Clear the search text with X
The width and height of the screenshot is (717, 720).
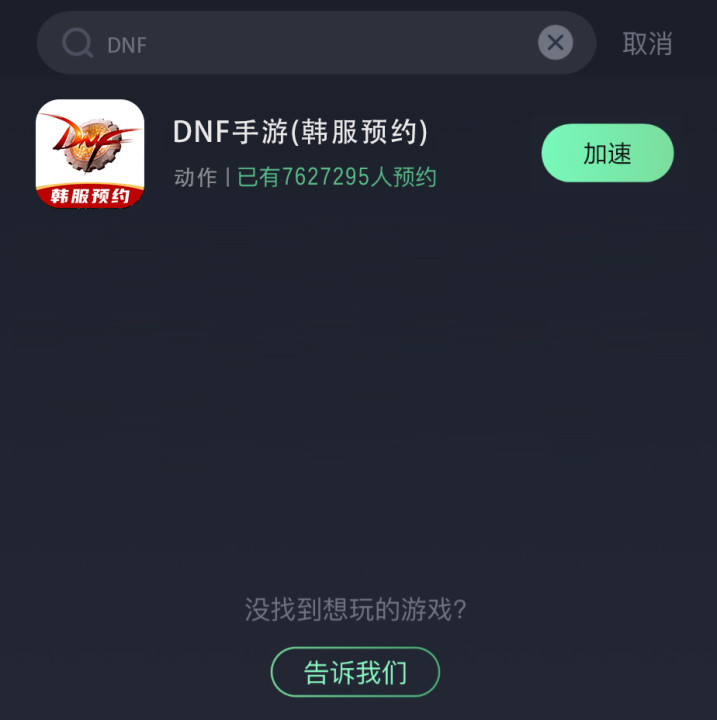[x=555, y=43]
